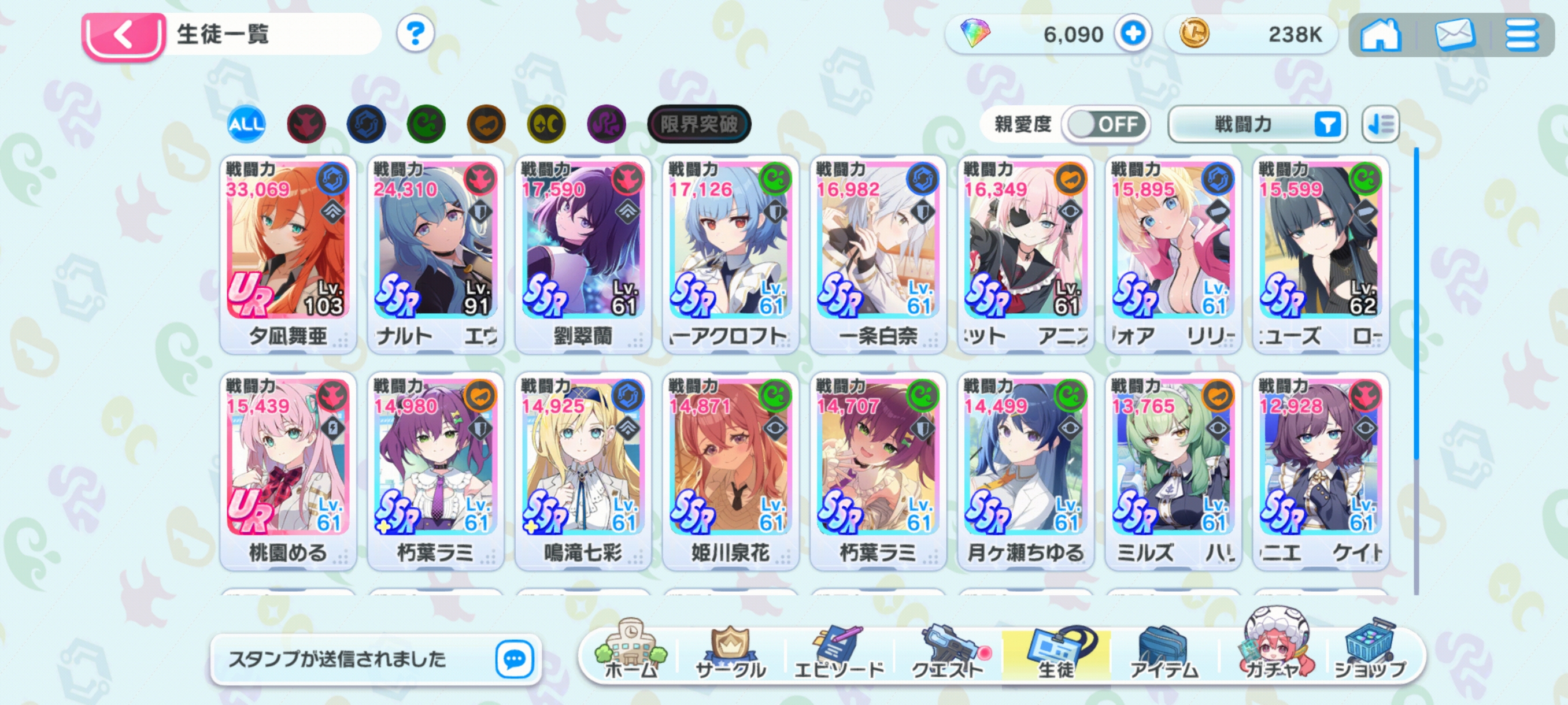This screenshot has width=1568, height=705.
Task: Open 桃園める student card
Action: (x=288, y=471)
